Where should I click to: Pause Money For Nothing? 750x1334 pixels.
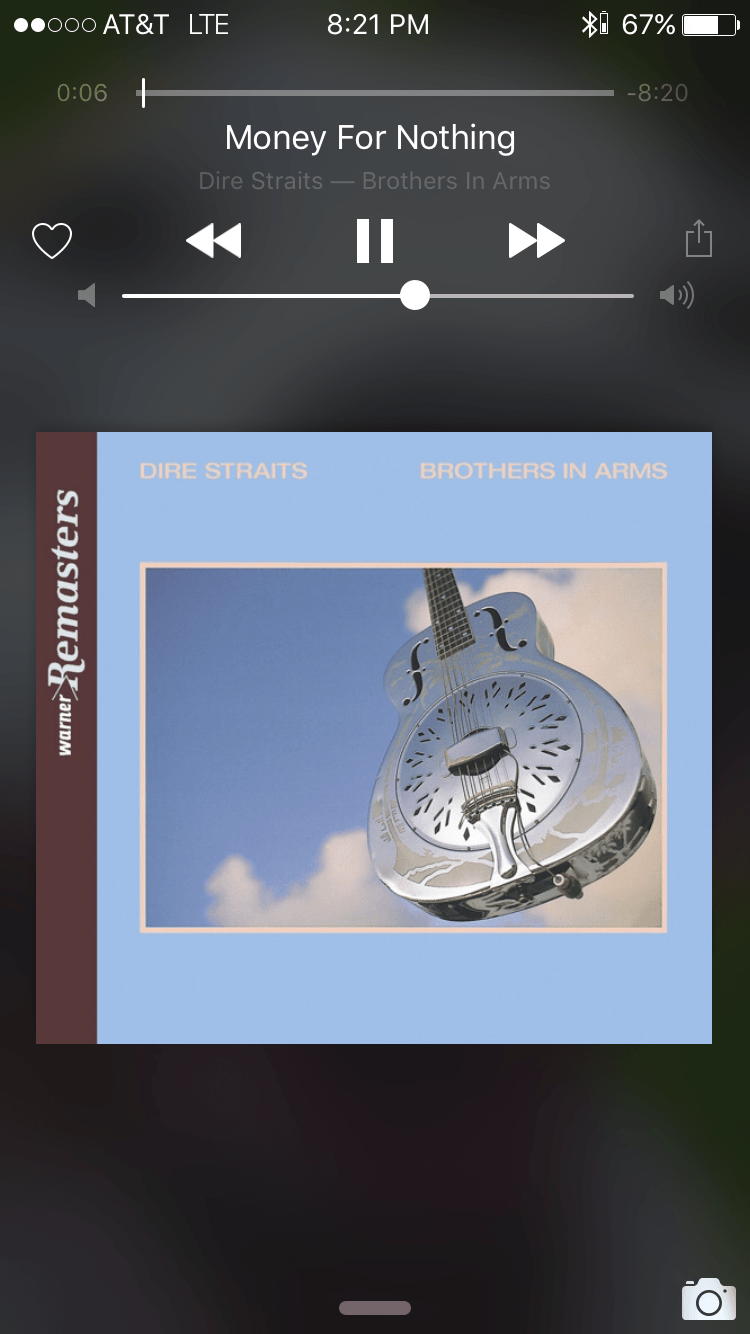(375, 241)
